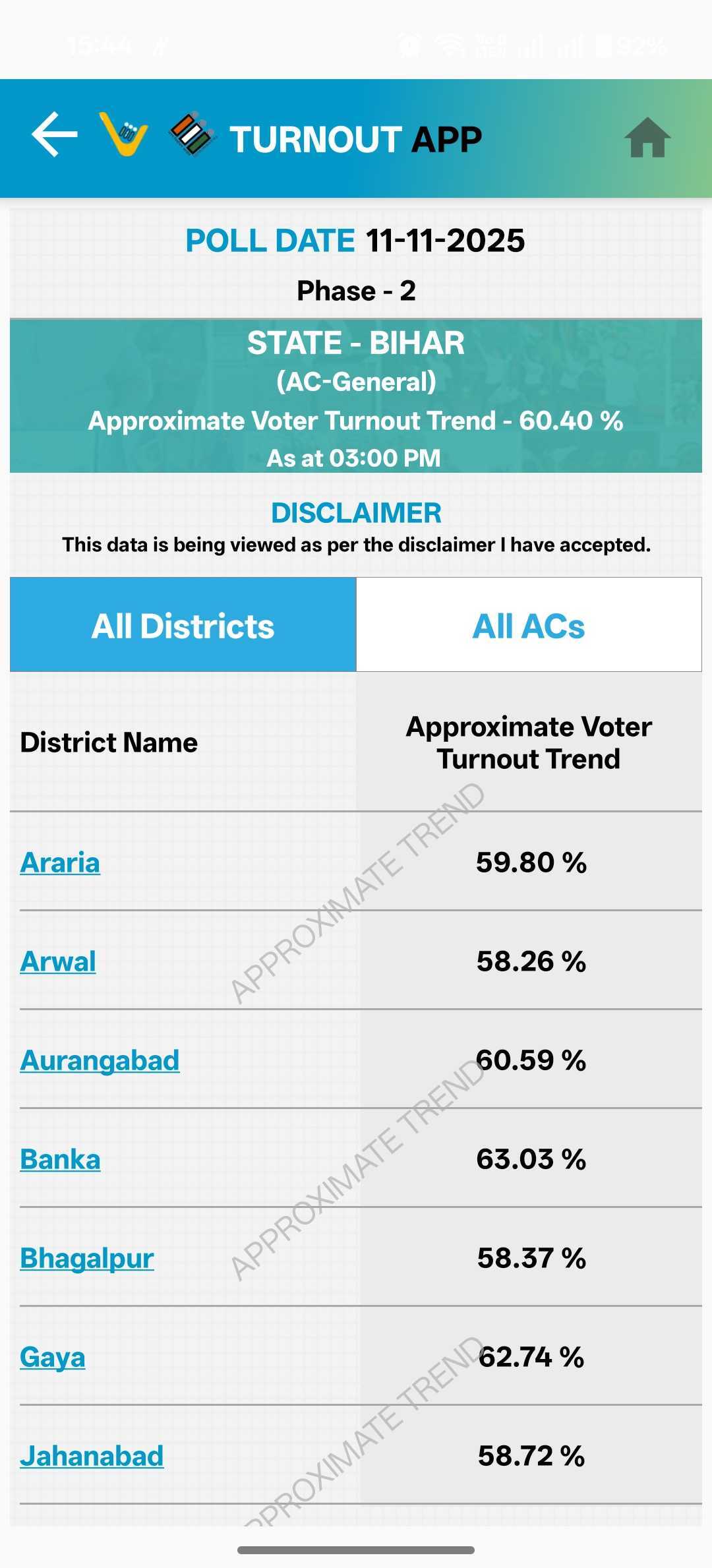The height and width of the screenshot is (1568, 712).
Task: Open the home icon in the app bar
Action: 647,138
